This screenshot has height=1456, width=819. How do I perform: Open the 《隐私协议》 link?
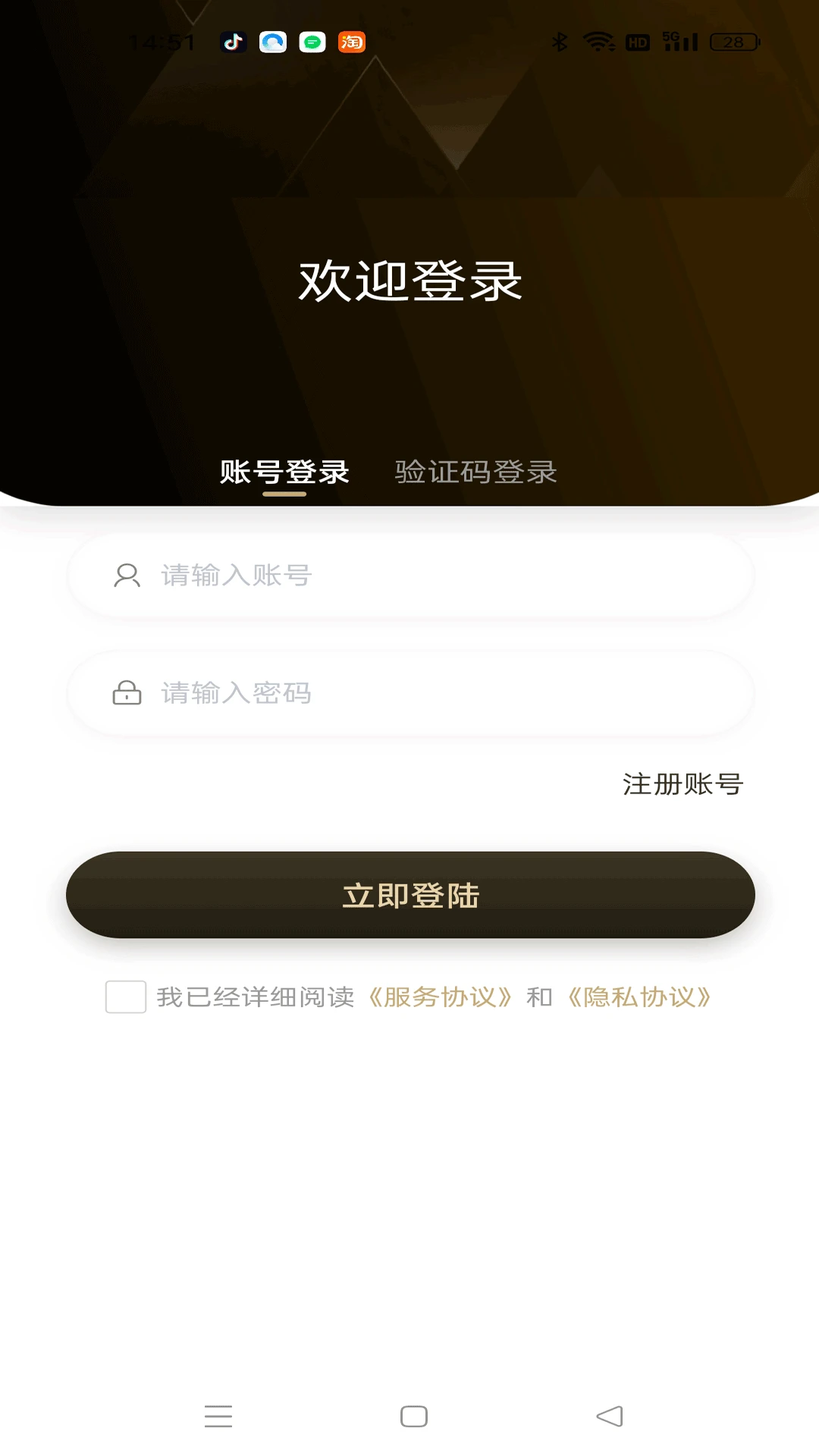[x=639, y=996]
